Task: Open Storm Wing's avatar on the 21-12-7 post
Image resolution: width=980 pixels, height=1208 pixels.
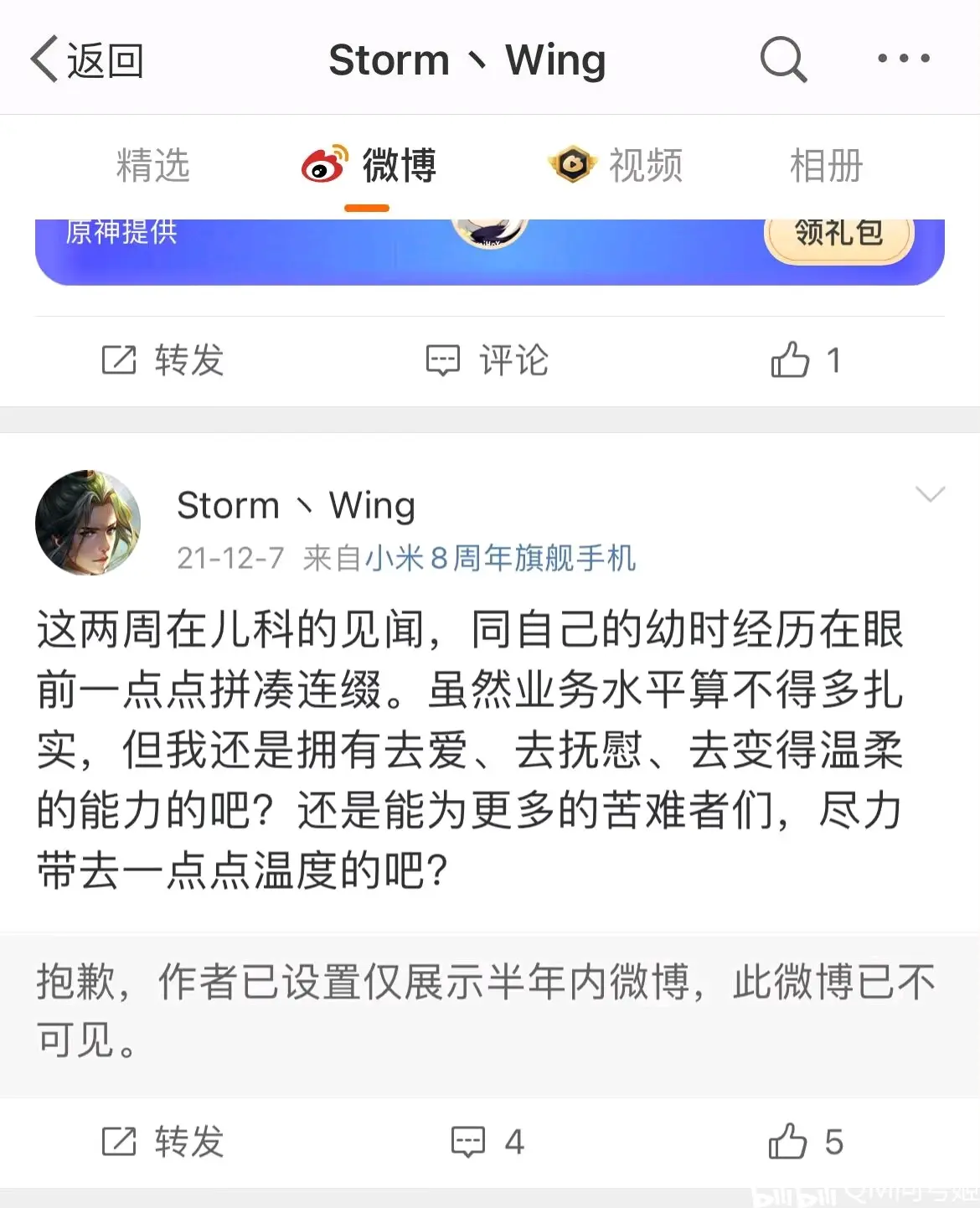Action: 88,523
